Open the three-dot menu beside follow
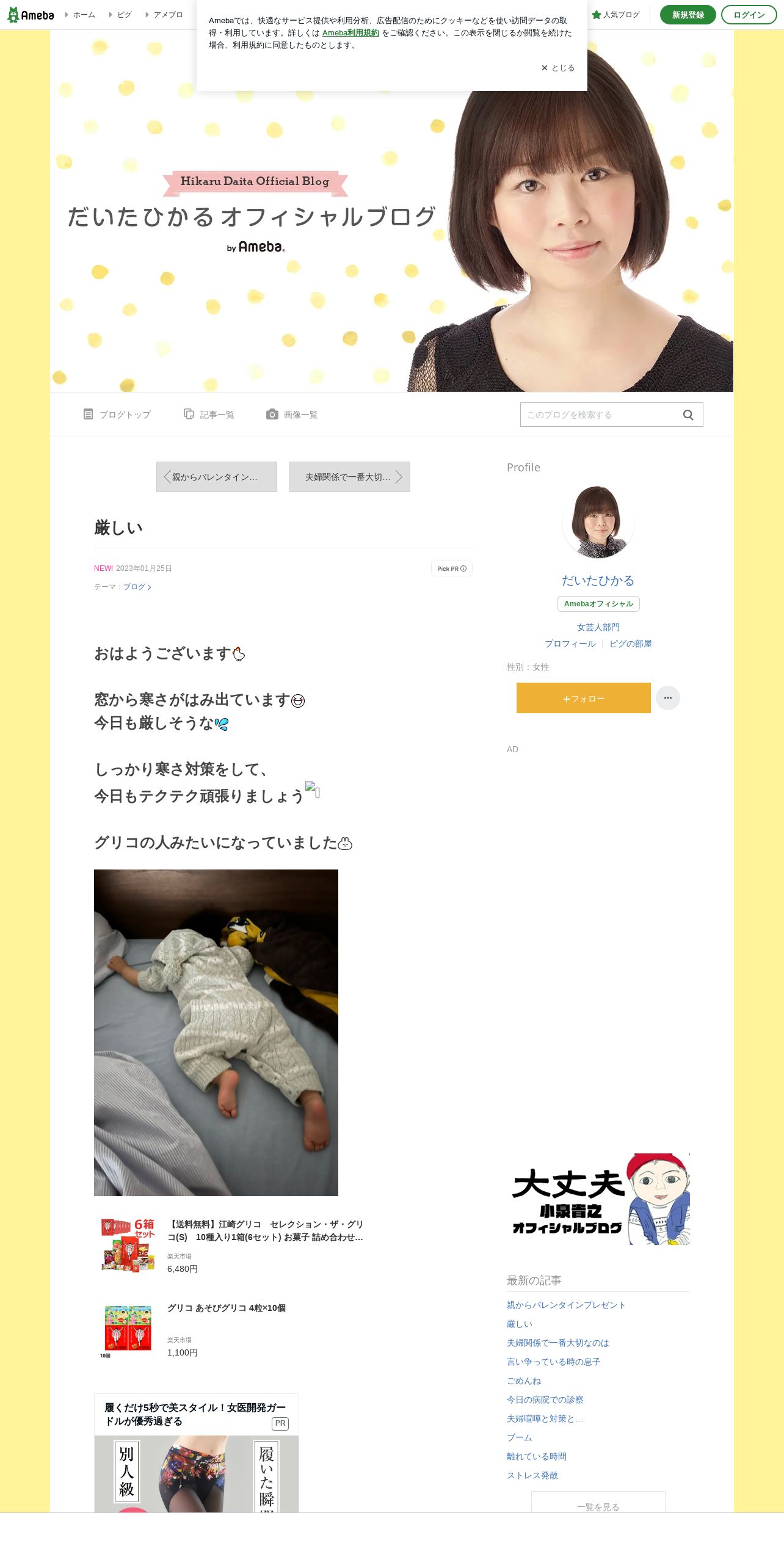 tap(667, 698)
